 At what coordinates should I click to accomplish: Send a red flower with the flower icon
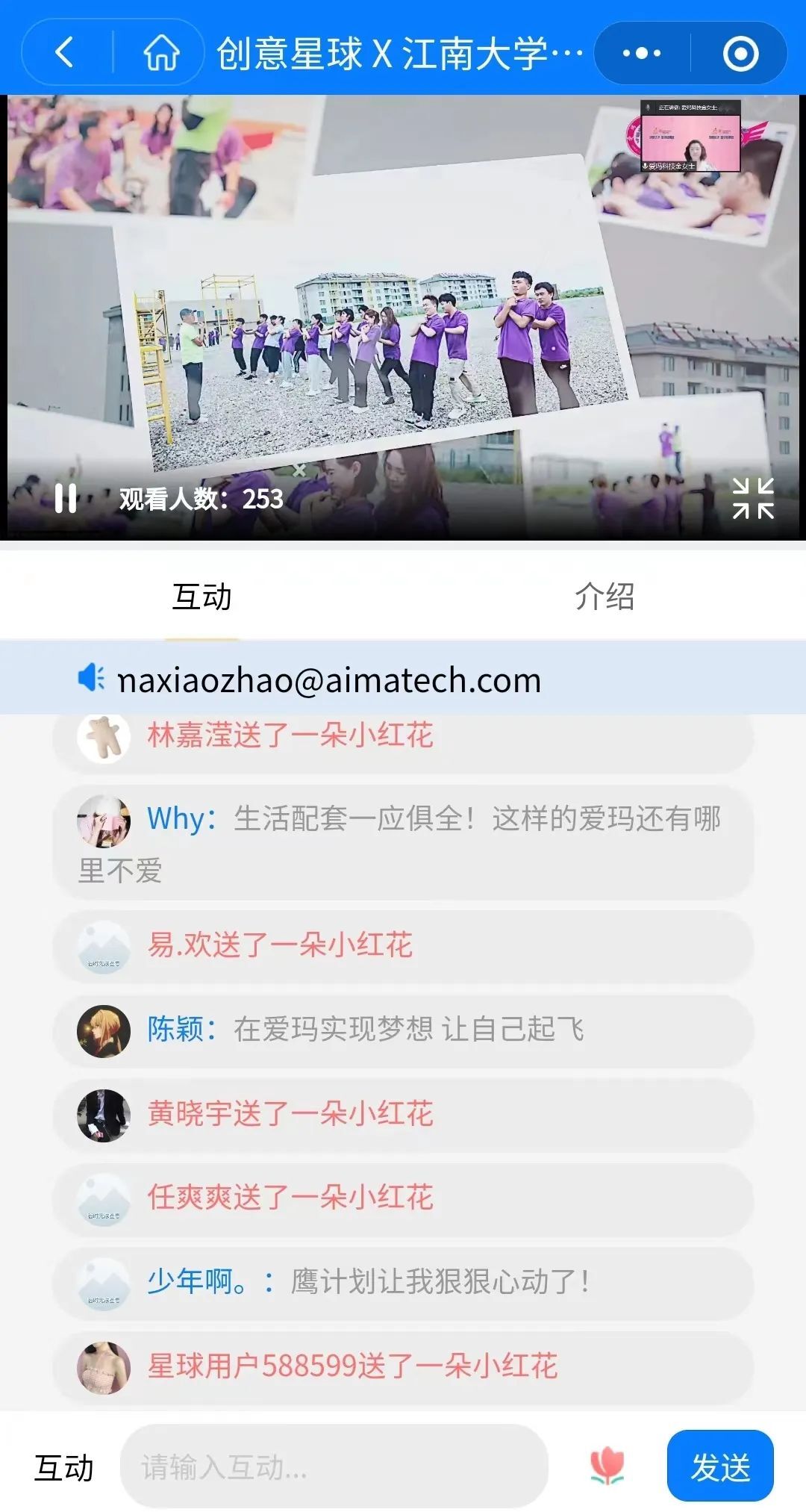(x=607, y=1465)
